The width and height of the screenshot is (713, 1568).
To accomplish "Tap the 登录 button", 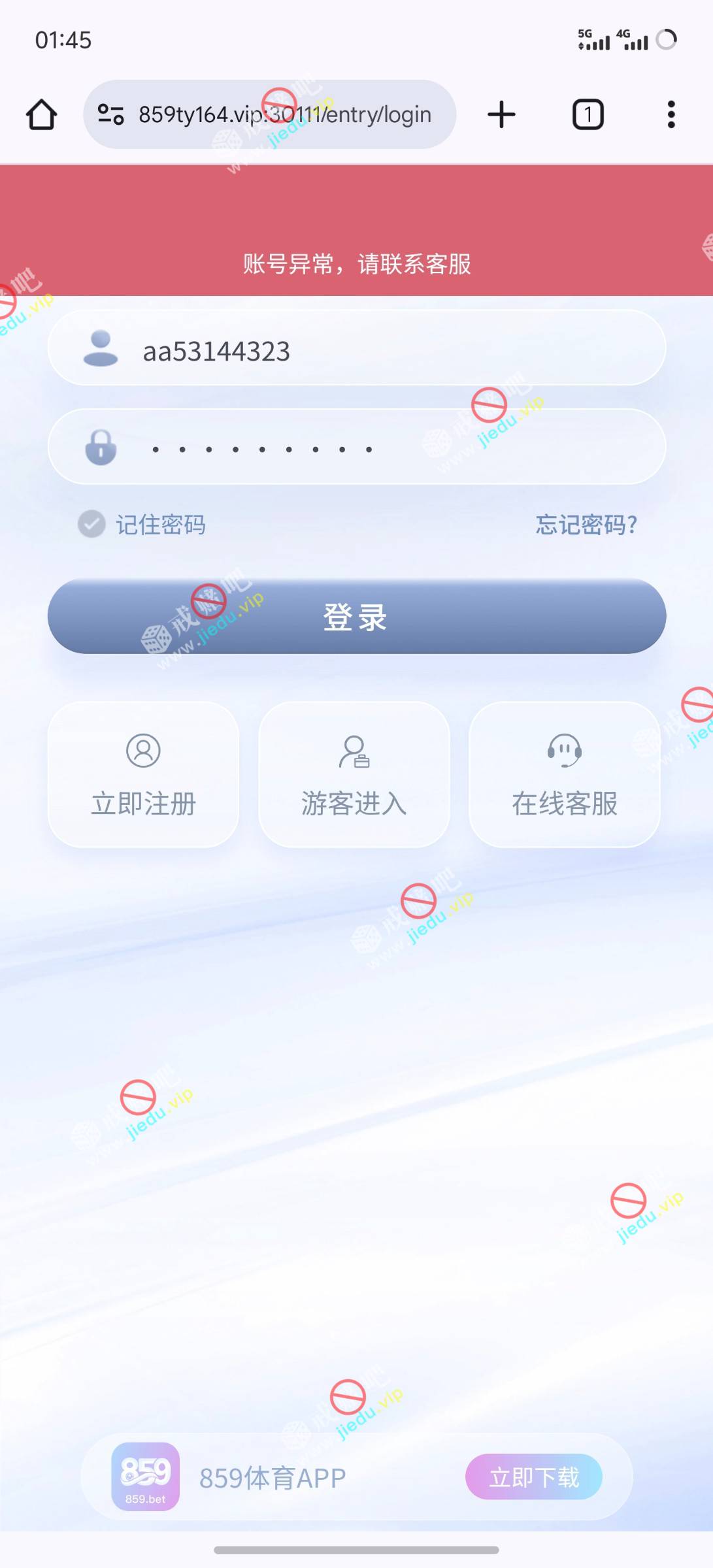I will (x=357, y=616).
